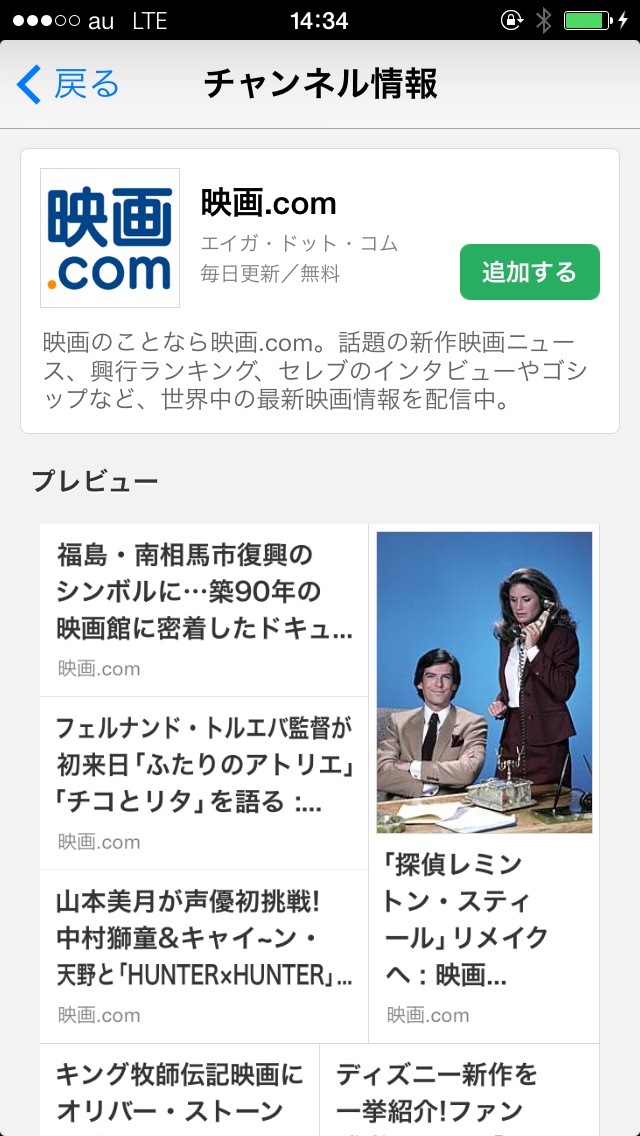Open the 山本美月が声優初挑戦 article
640x1136 pixels.
click(x=204, y=956)
